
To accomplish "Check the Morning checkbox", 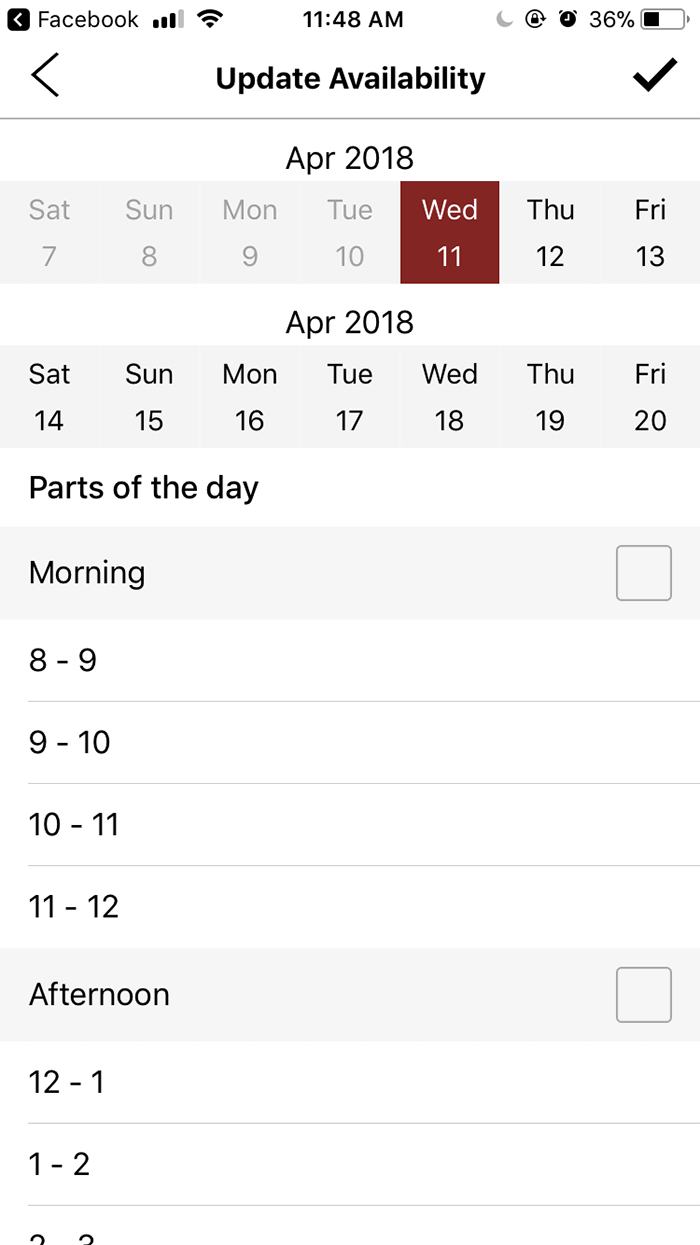I will click(x=643, y=573).
